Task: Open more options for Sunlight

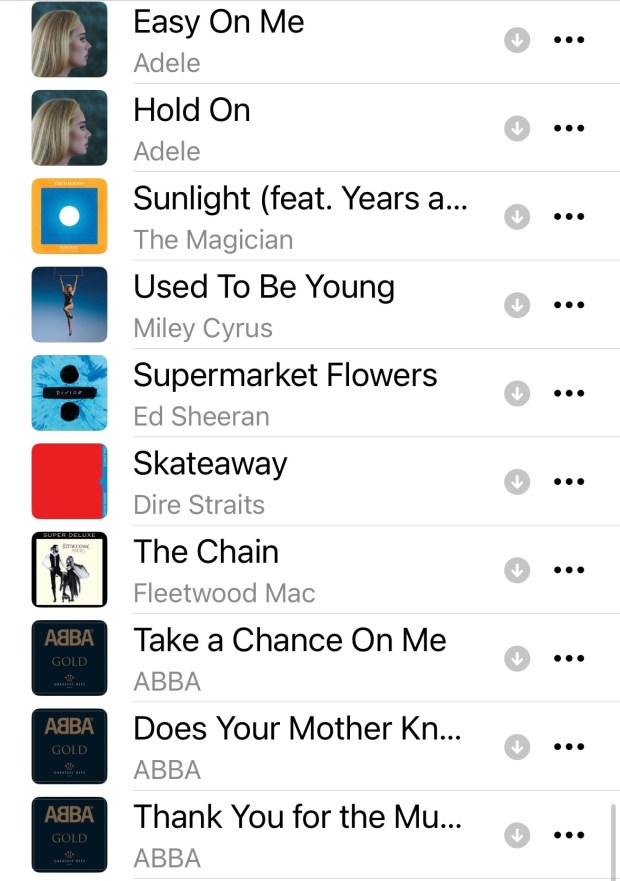Action: pos(568,217)
